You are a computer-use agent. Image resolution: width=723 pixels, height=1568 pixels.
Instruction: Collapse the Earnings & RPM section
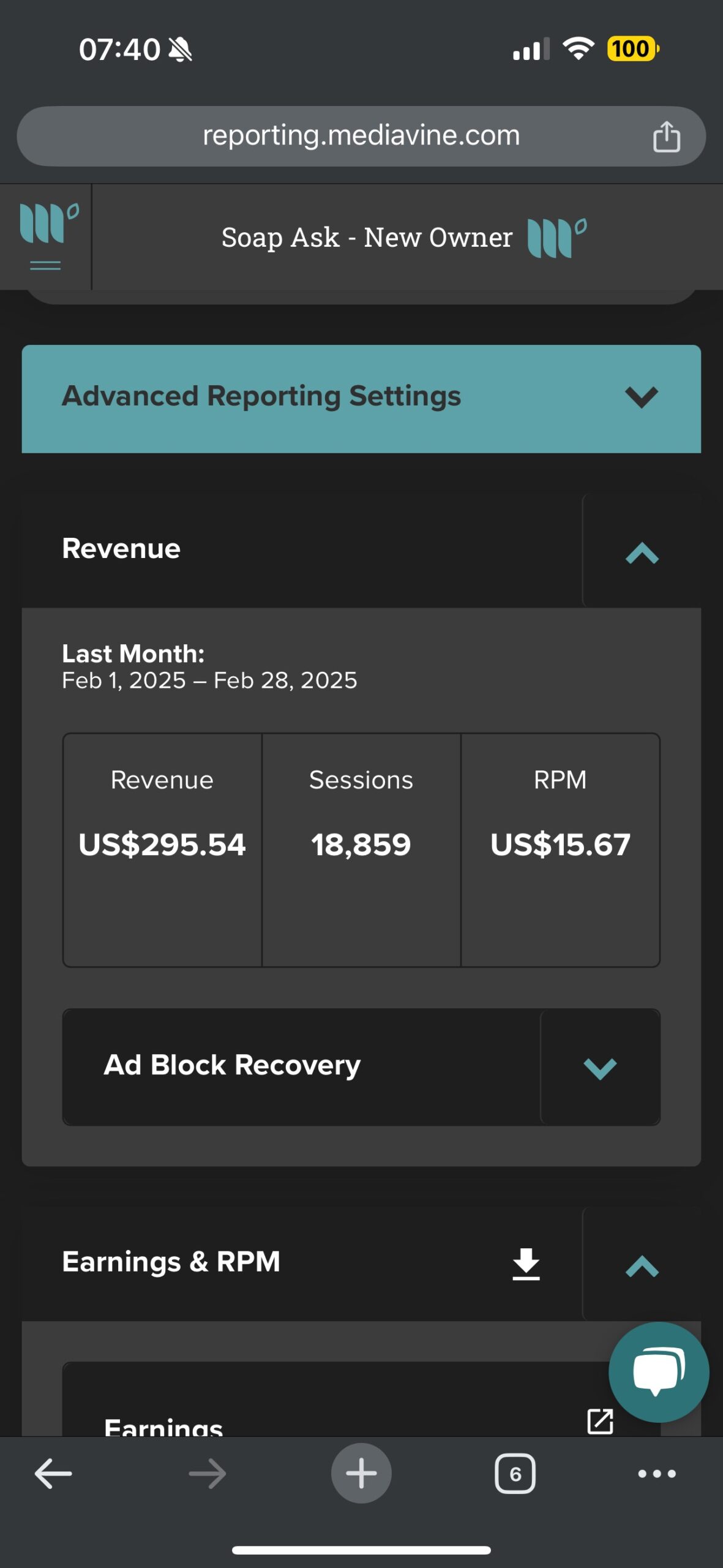642,1265
